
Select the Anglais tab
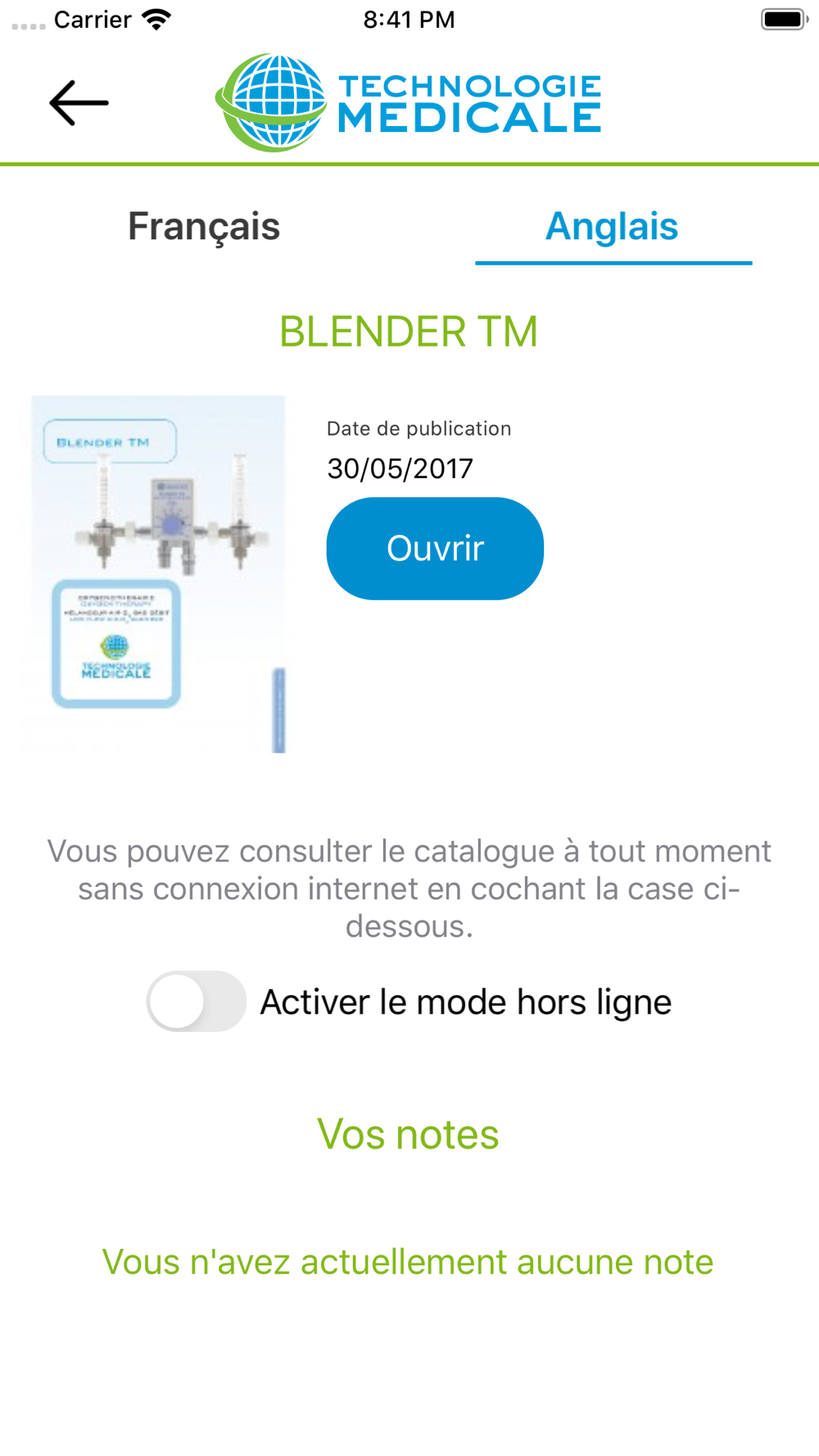[x=612, y=227]
